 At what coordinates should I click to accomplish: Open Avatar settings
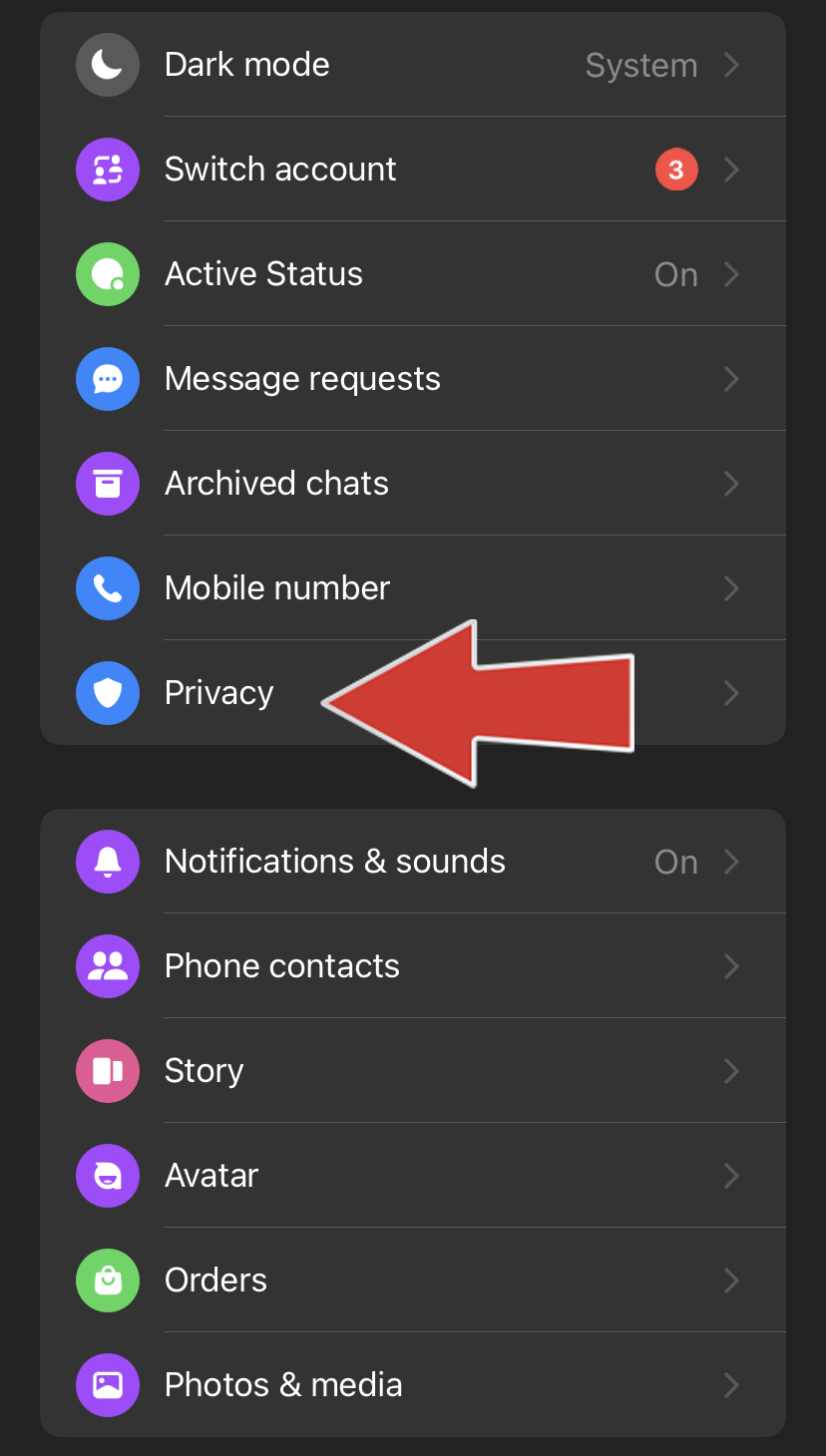click(x=413, y=1176)
